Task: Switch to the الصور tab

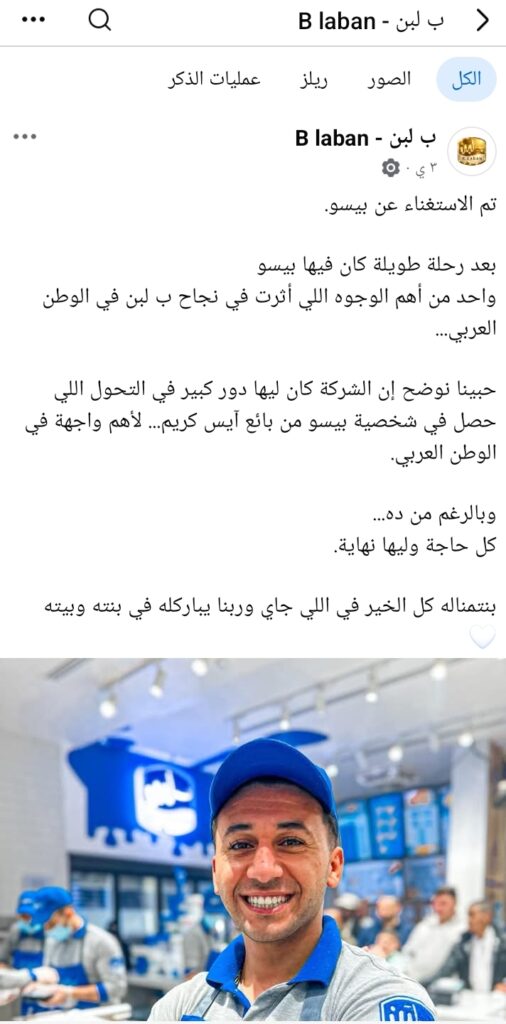Action: pyautogui.click(x=390, y=80)
